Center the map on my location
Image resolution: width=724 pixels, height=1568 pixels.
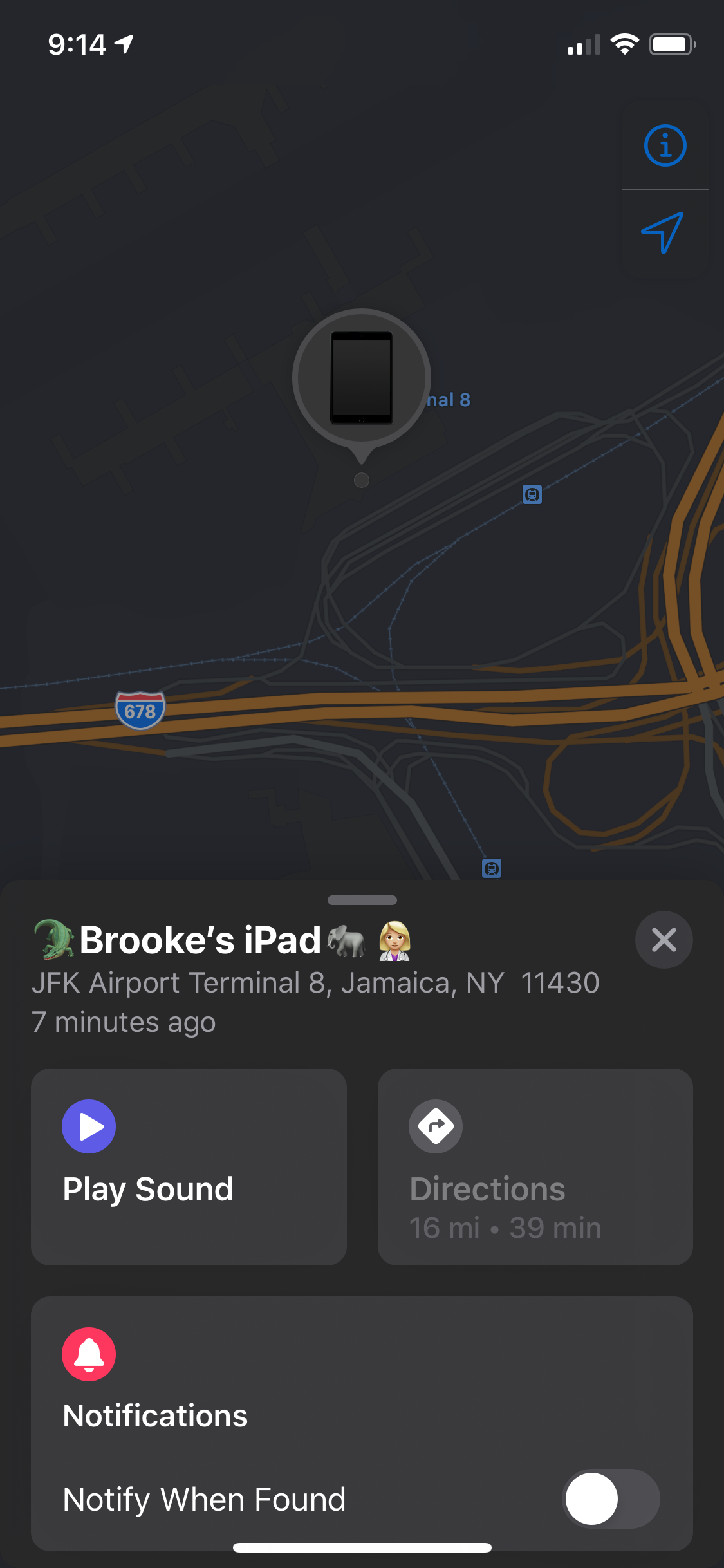(x=665, y=233)
